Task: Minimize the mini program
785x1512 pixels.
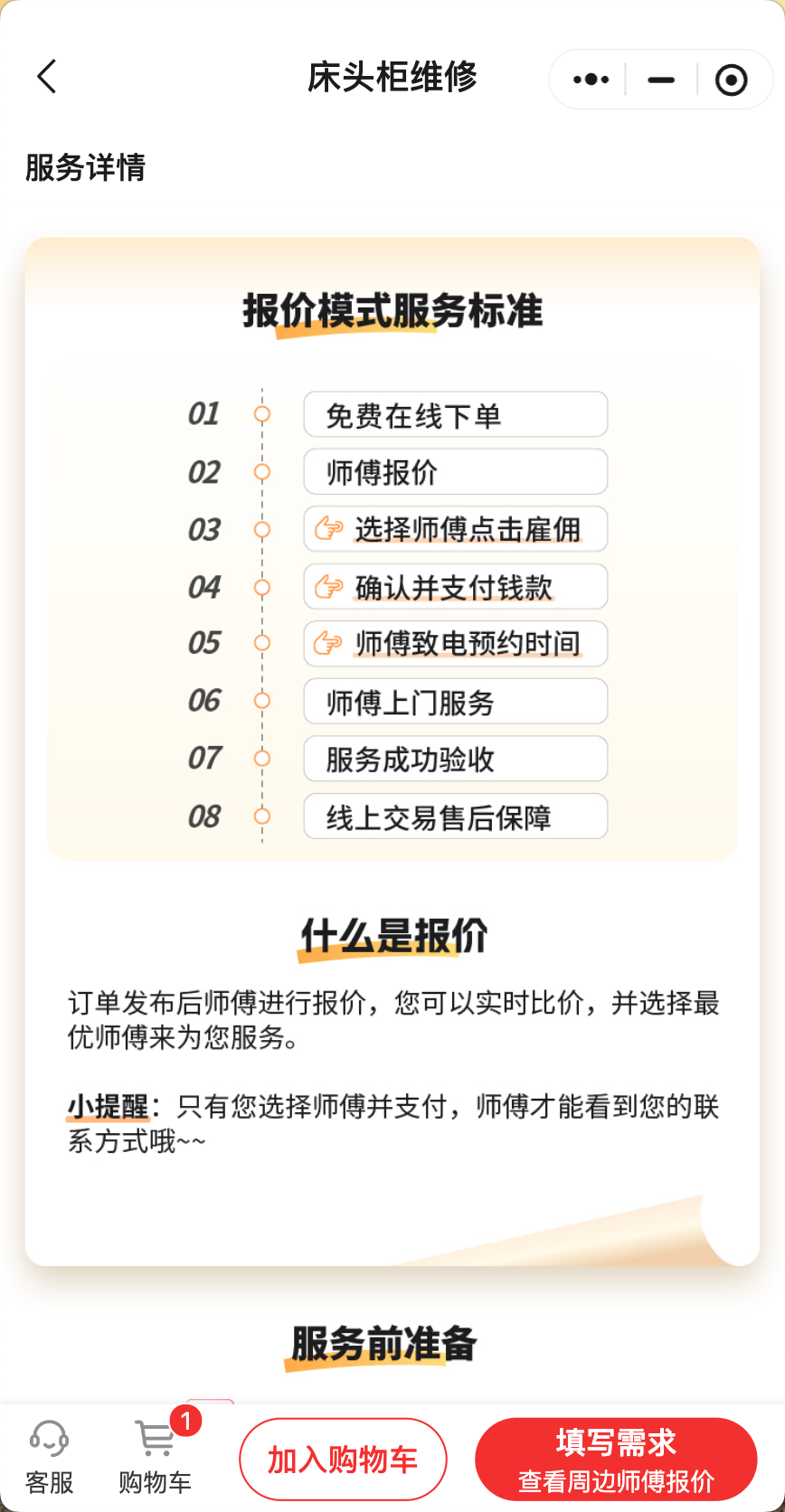Action: (661, 80)
